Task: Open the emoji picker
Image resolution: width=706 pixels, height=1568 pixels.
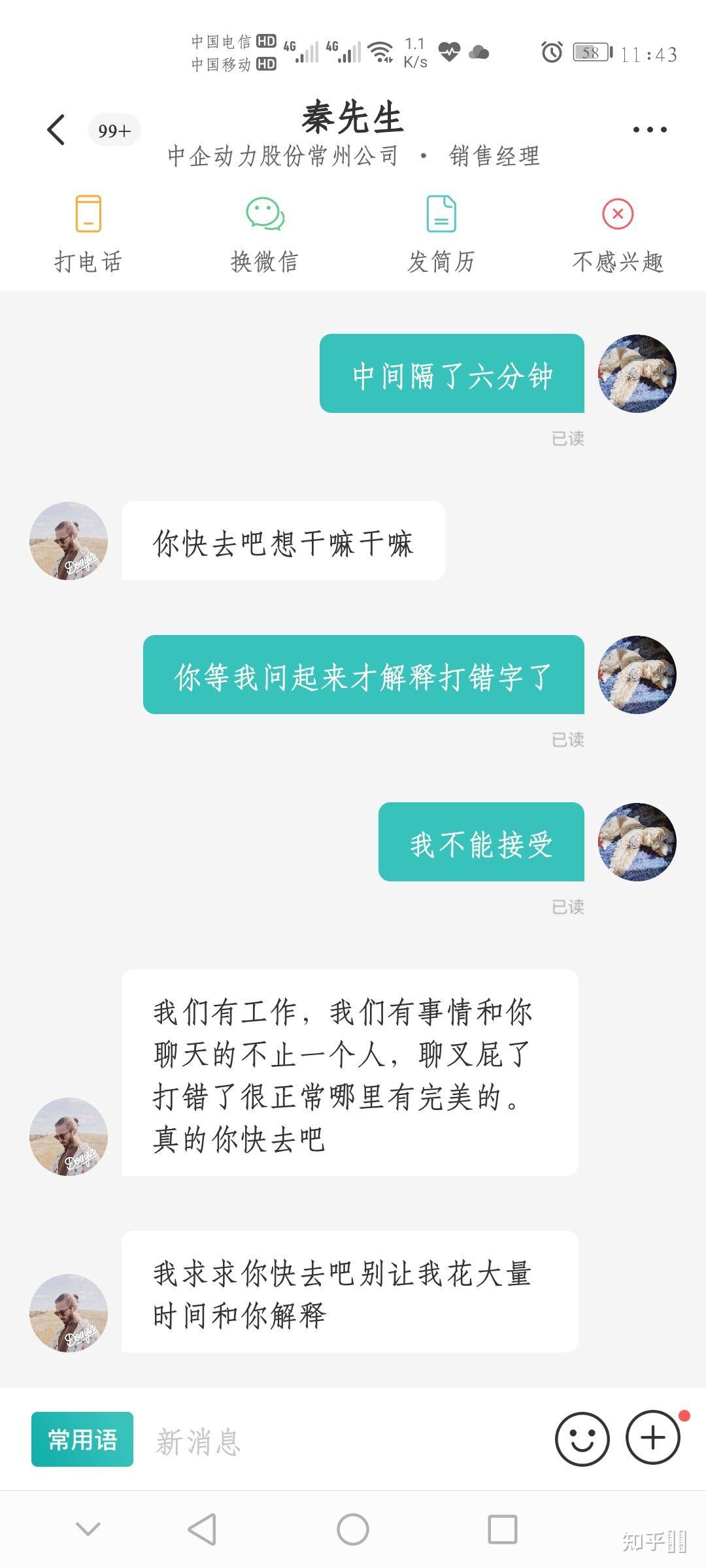Action: pyautogui.click(x=582, y=1439)
